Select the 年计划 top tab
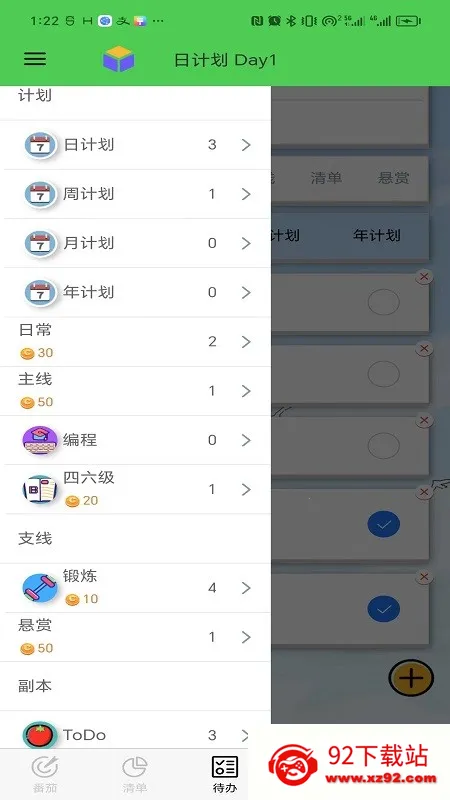The height and width of the screenshot is (800, 450). pos(377,235)
